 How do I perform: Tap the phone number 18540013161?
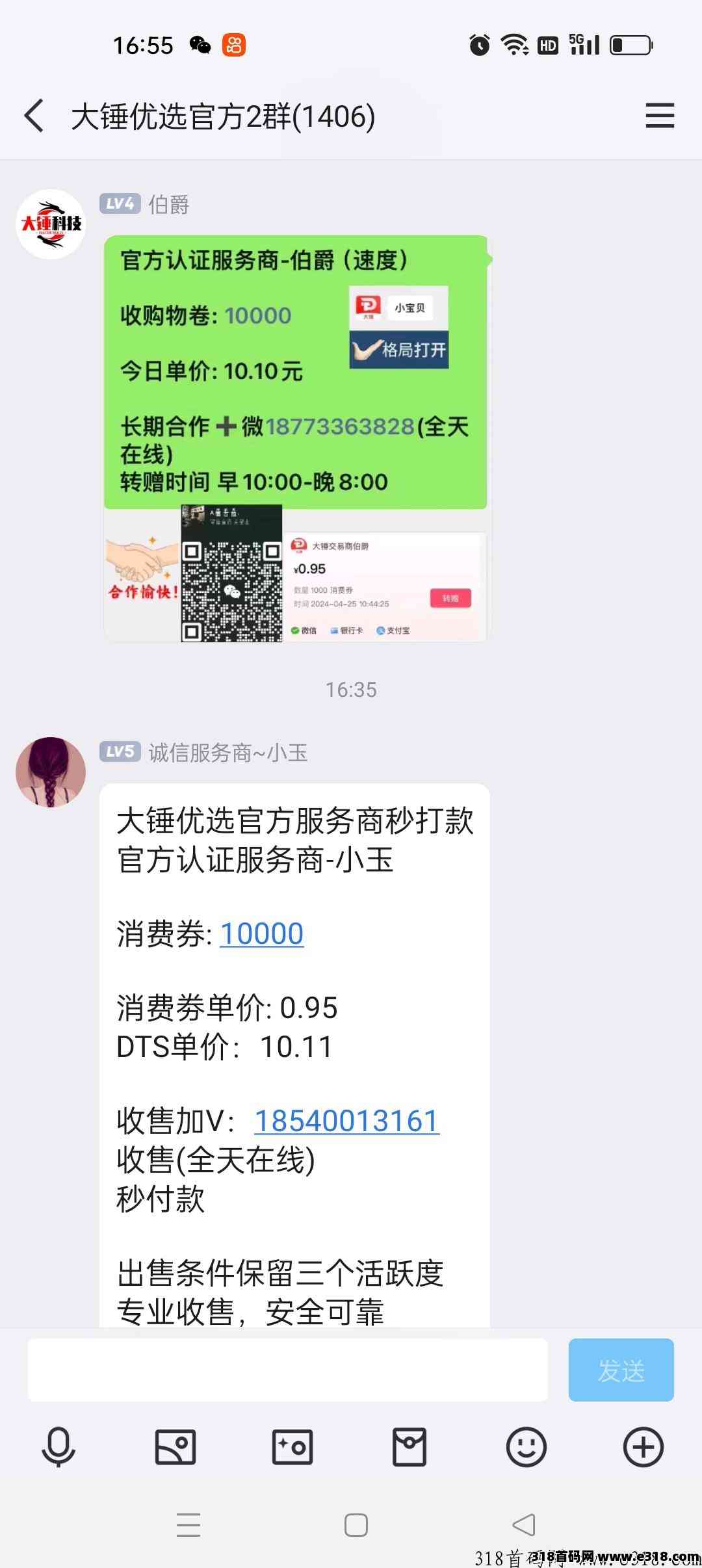tap(346, 1121)
